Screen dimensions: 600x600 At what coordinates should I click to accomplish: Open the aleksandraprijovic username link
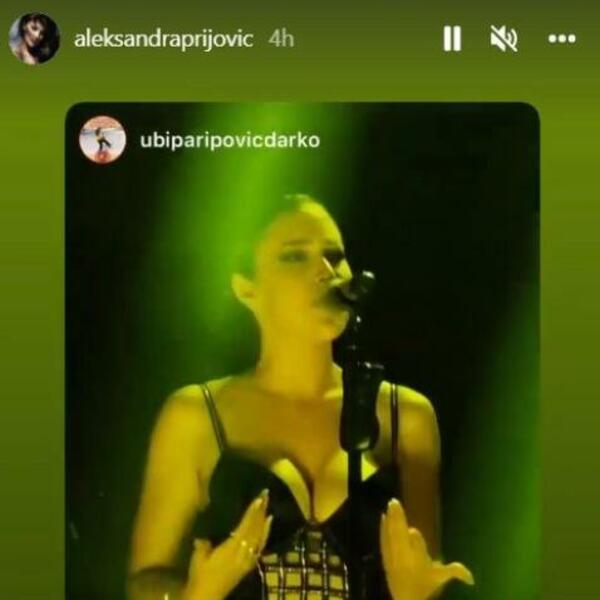(x=164, y=39)
